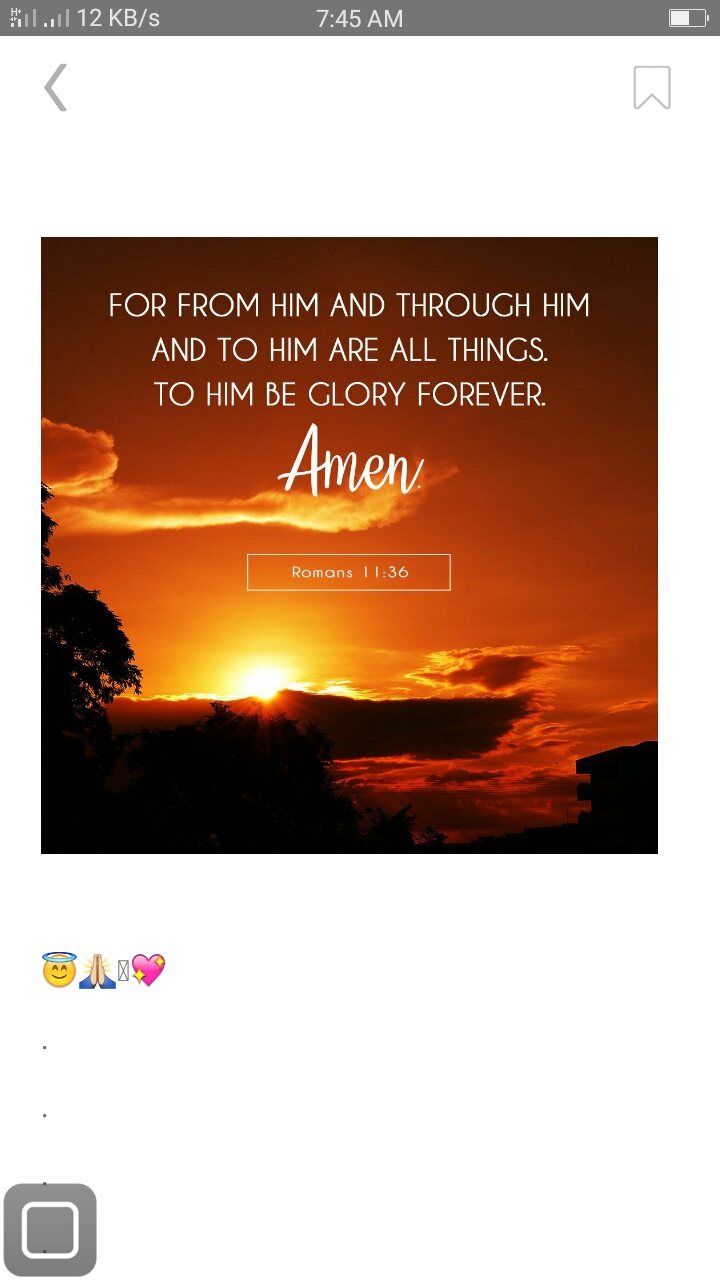Tap the floating assistive square button

point(50,1229)
